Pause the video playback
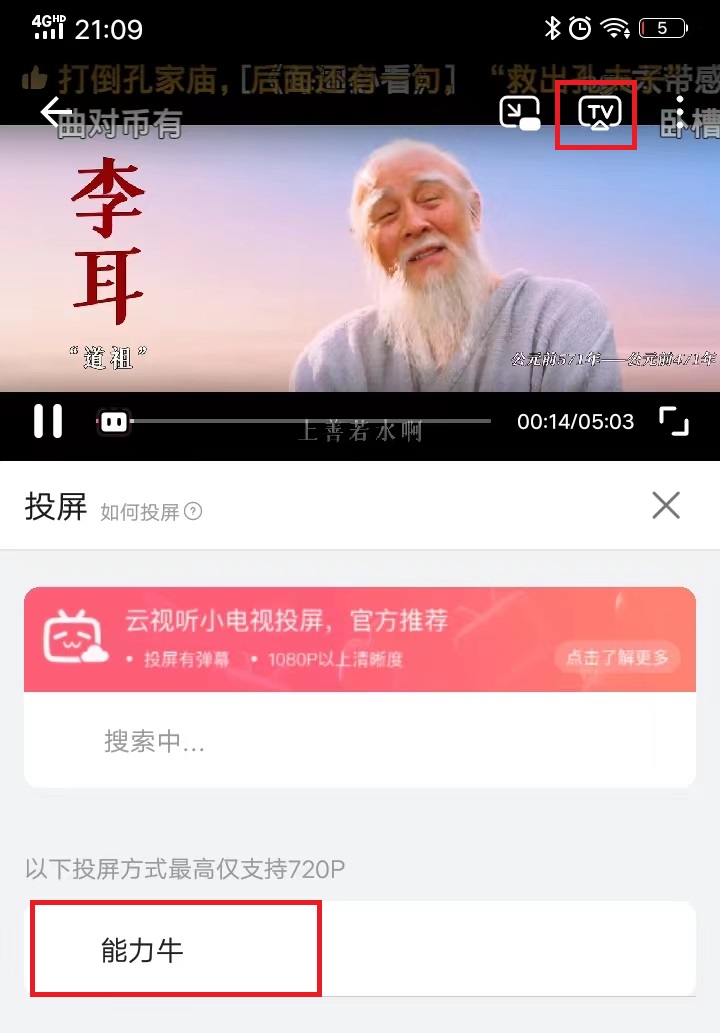This screenshot has height=1033, width=720. point(47,421)
